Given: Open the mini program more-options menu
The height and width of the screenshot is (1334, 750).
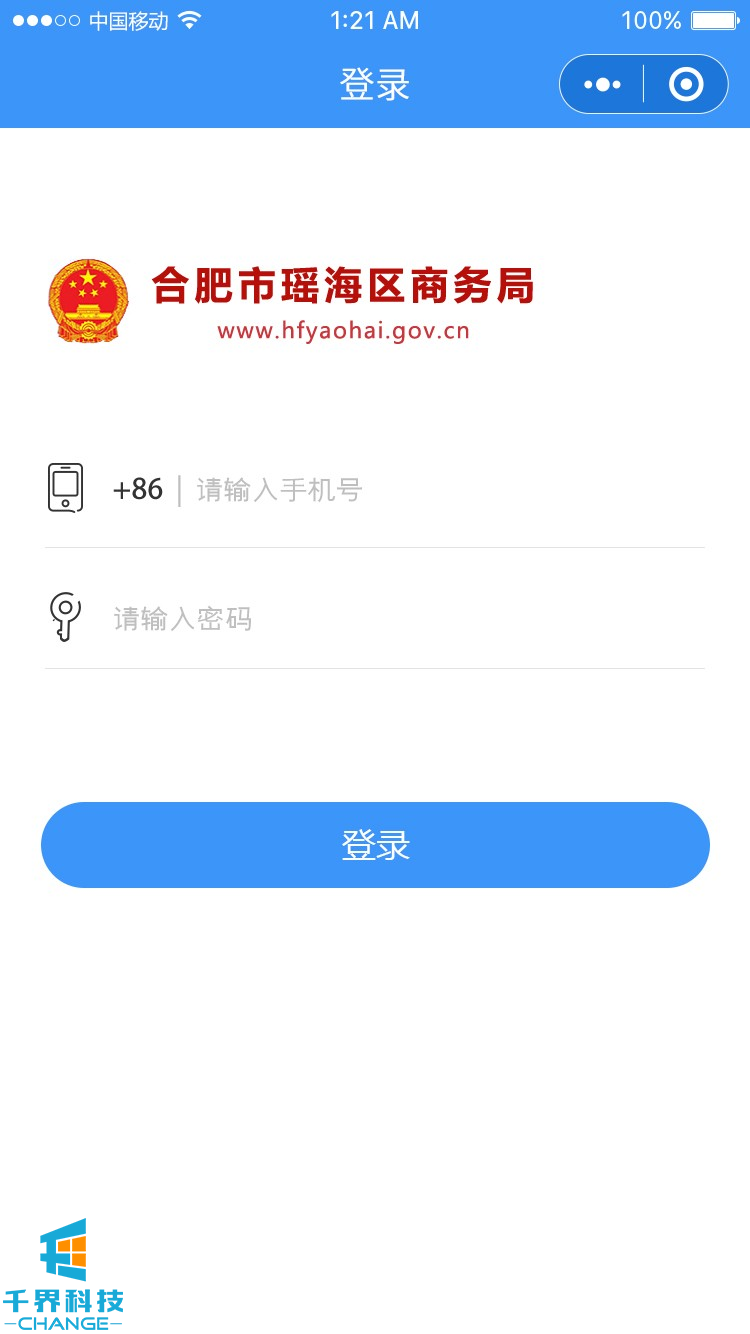Looking at the screenshot, I should tap(602, 85).
